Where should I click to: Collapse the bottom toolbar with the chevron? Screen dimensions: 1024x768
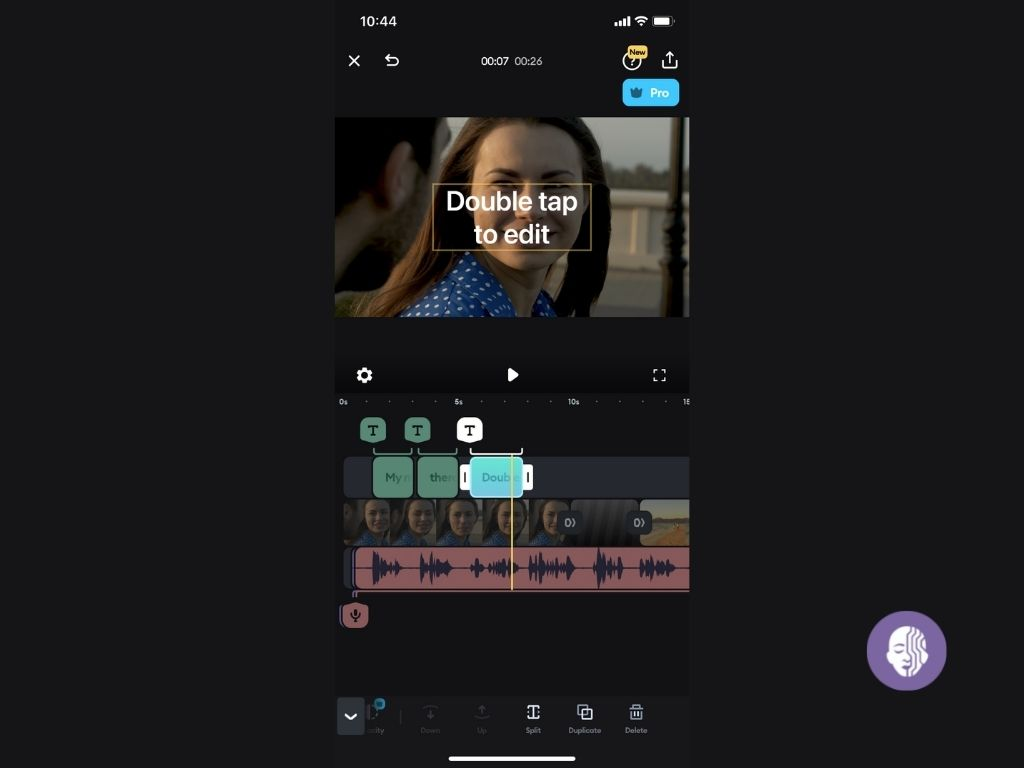[351, 716]
